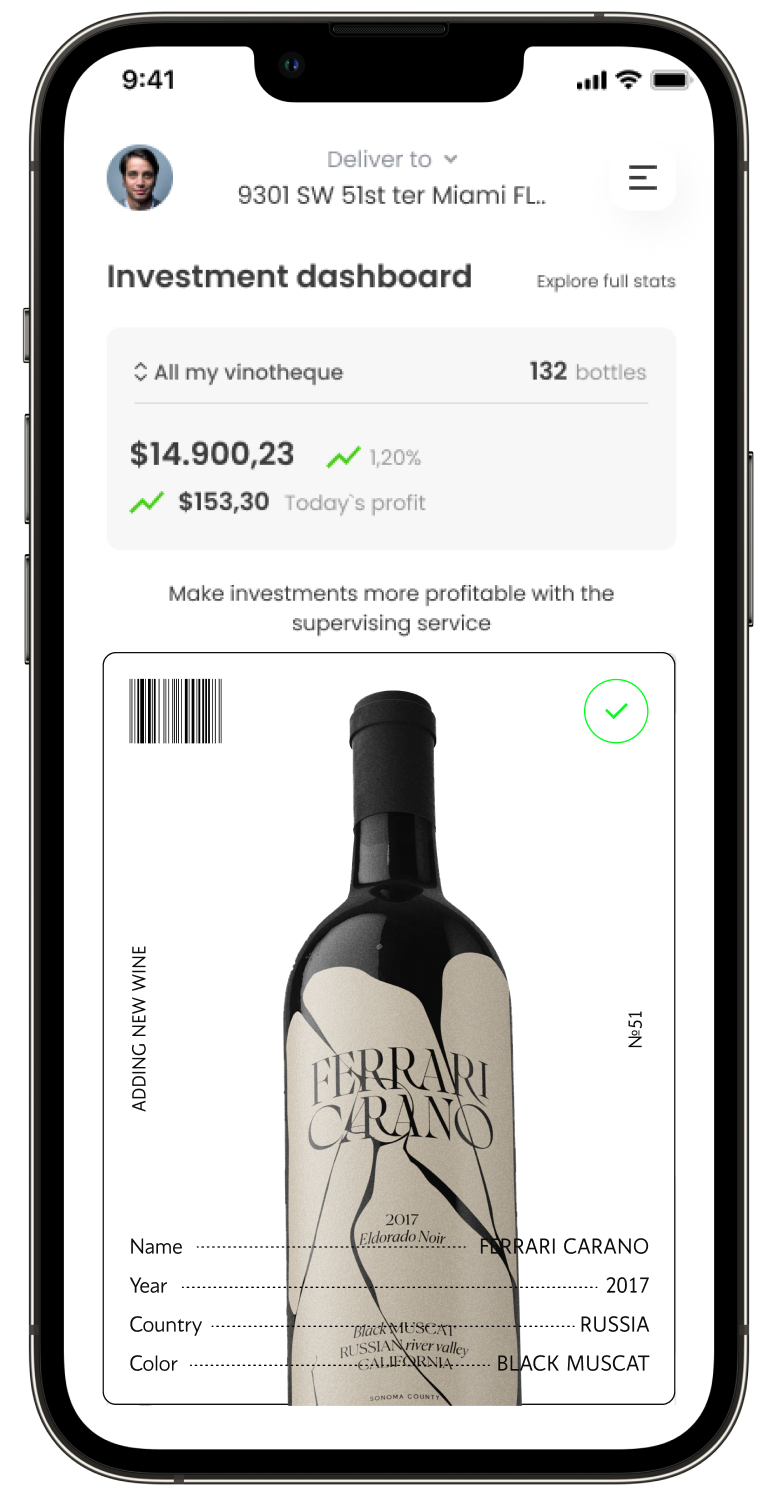Select the All my vinotheque picker
The height and width of the screenshot is (1496, 778).
[238, 373]
